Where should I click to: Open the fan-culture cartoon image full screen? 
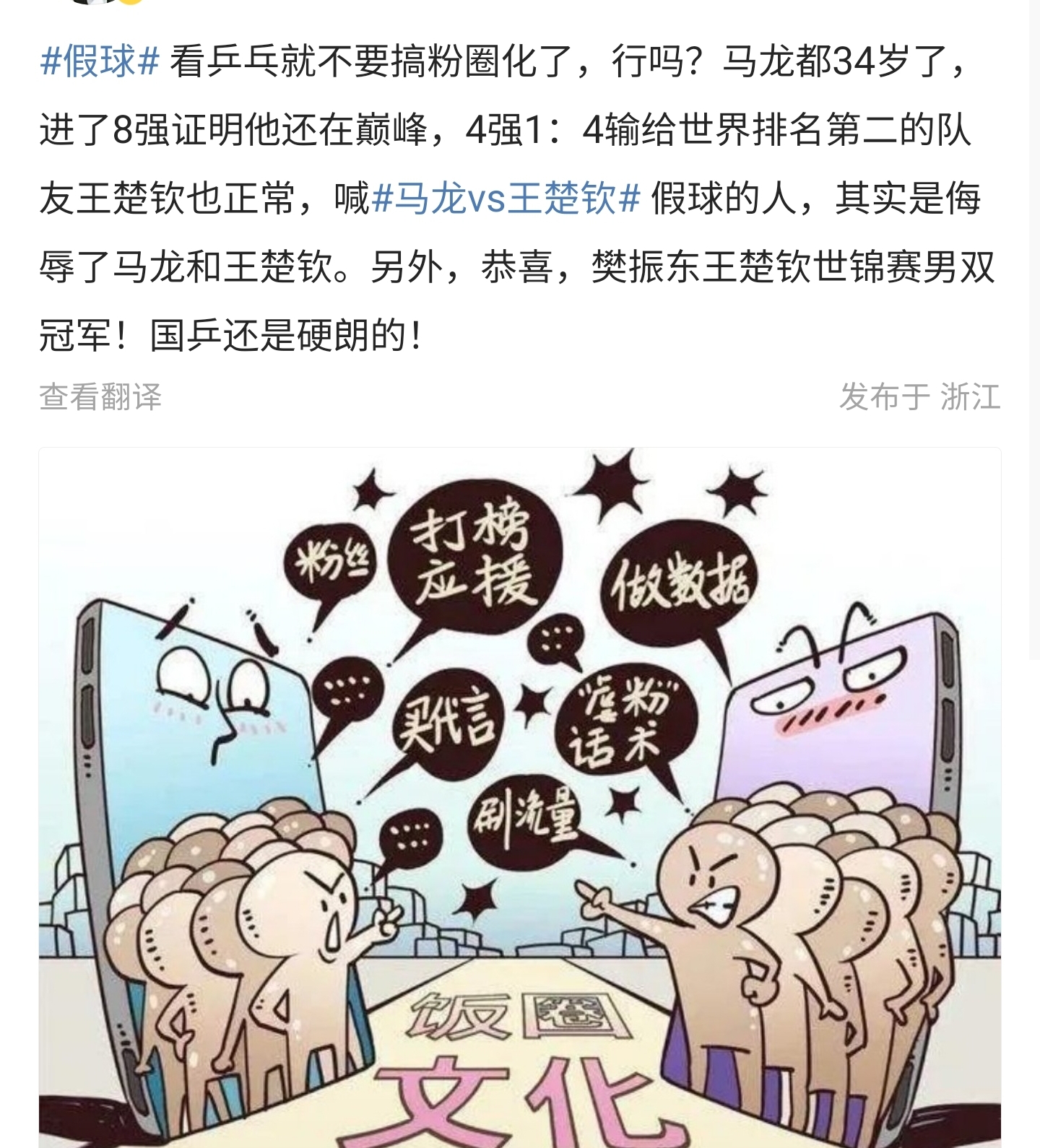(520, 794)
